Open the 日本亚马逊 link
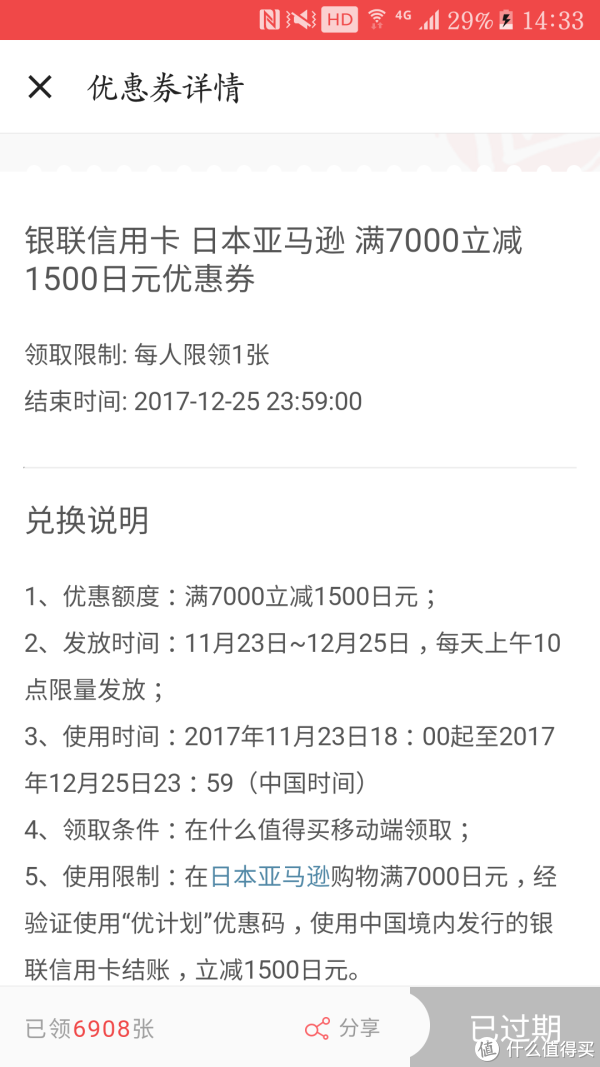This screenshot has width=600, height=1067. click(270, 878)
